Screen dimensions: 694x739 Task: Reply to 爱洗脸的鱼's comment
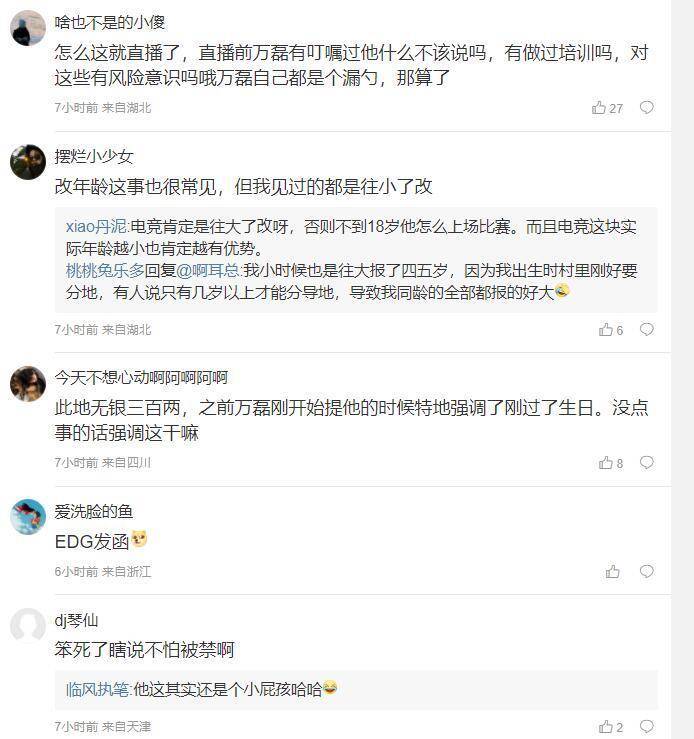pyautogui.click(x=647, y=572)
